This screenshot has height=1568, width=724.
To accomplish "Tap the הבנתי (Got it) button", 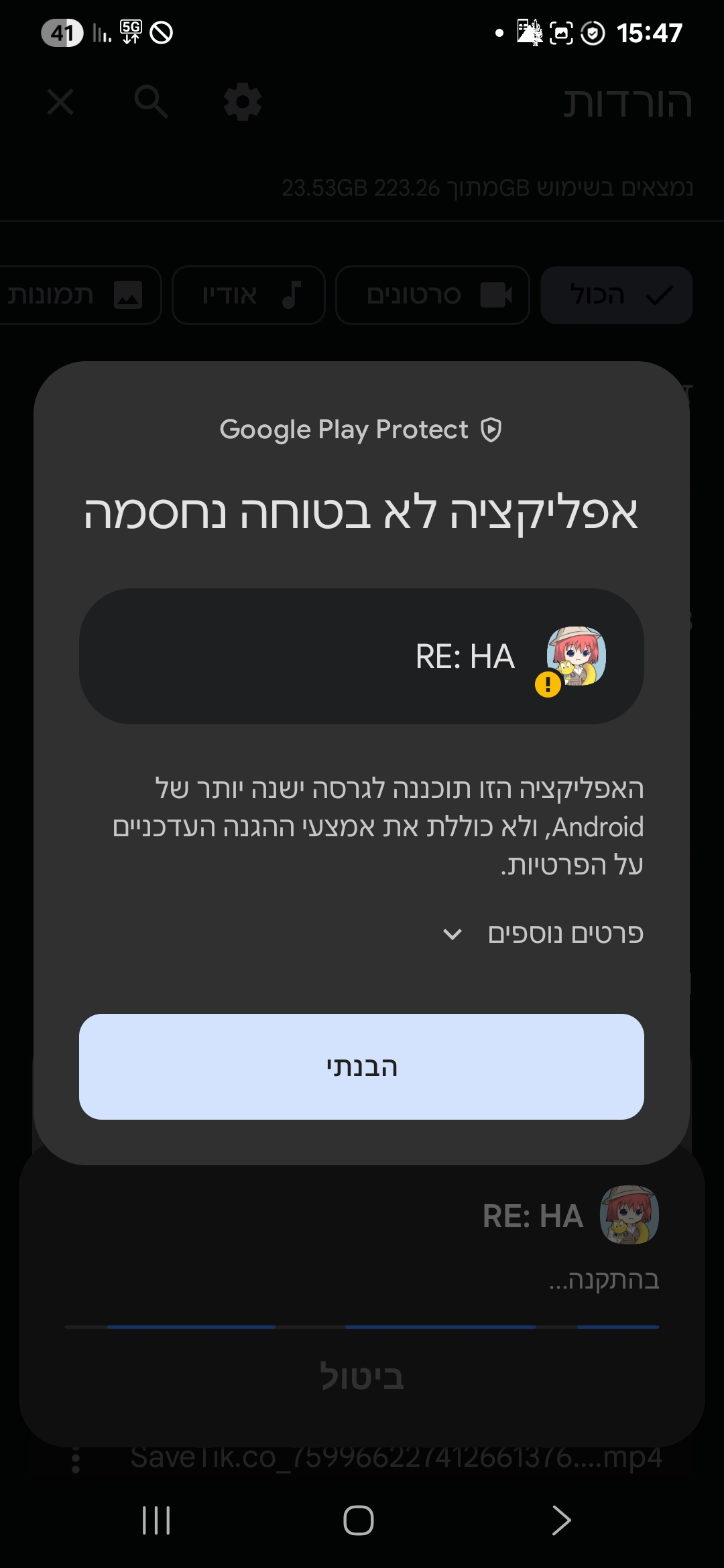I will click(361, 1066).
